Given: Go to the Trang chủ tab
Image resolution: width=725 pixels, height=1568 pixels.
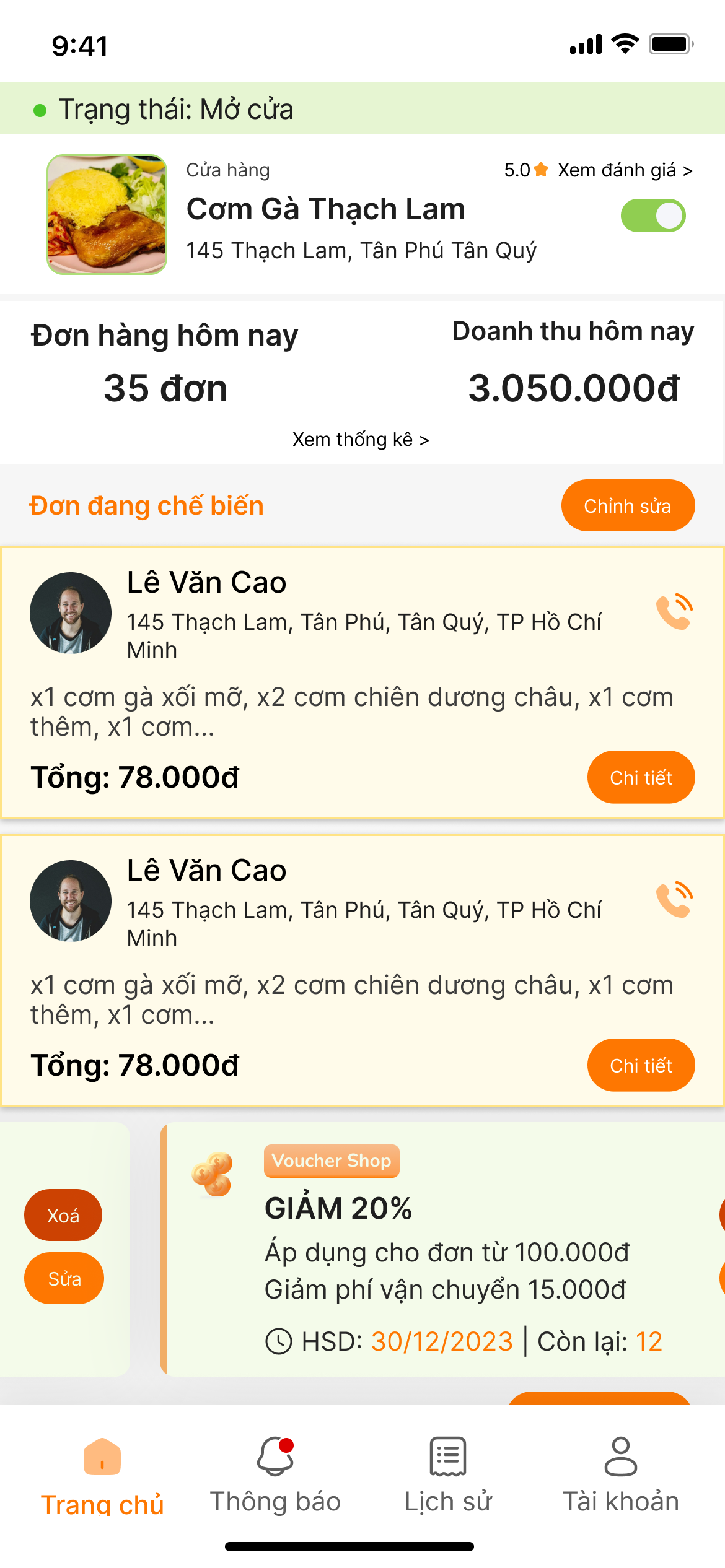Looking at the screenshot, I should pos(102,1476).
